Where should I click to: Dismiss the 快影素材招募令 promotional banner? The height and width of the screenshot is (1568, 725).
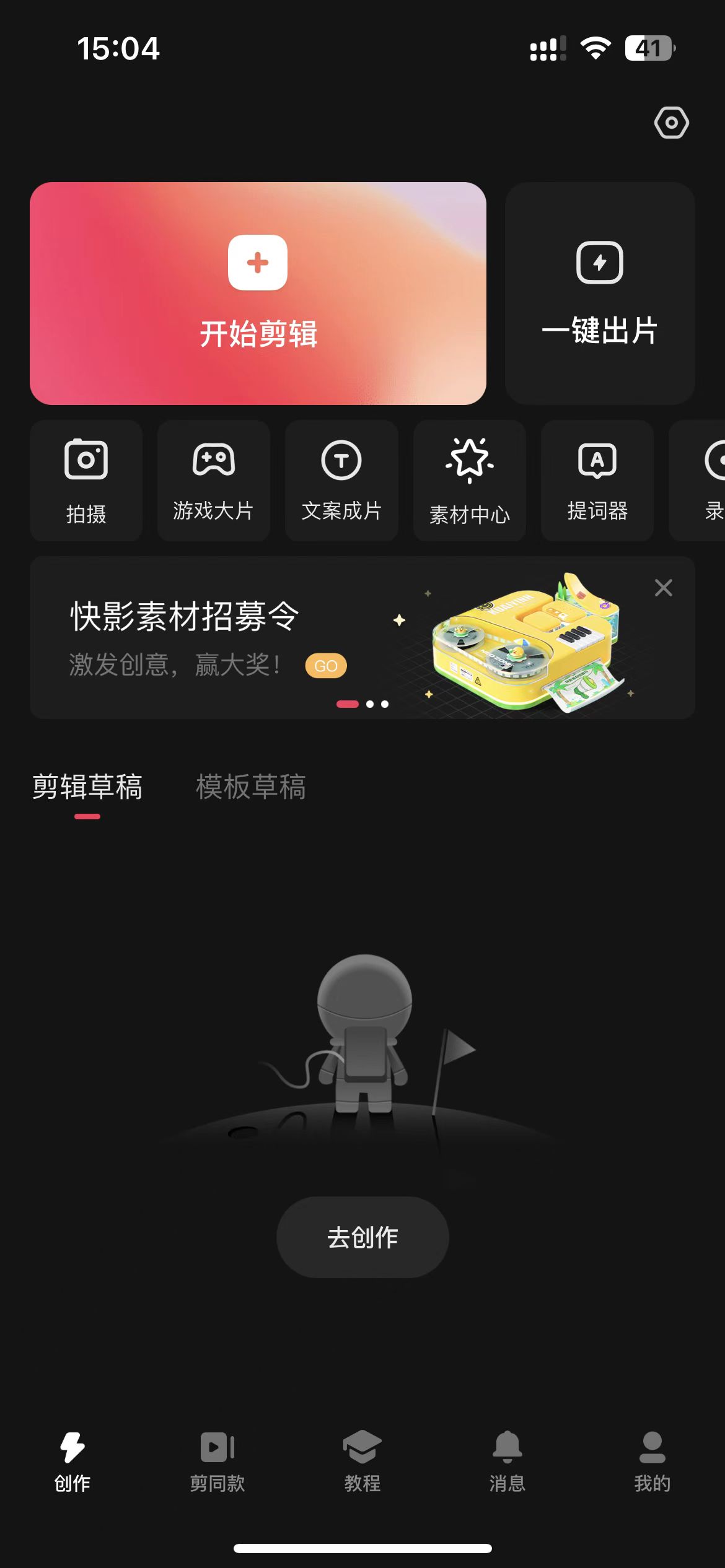663,587
